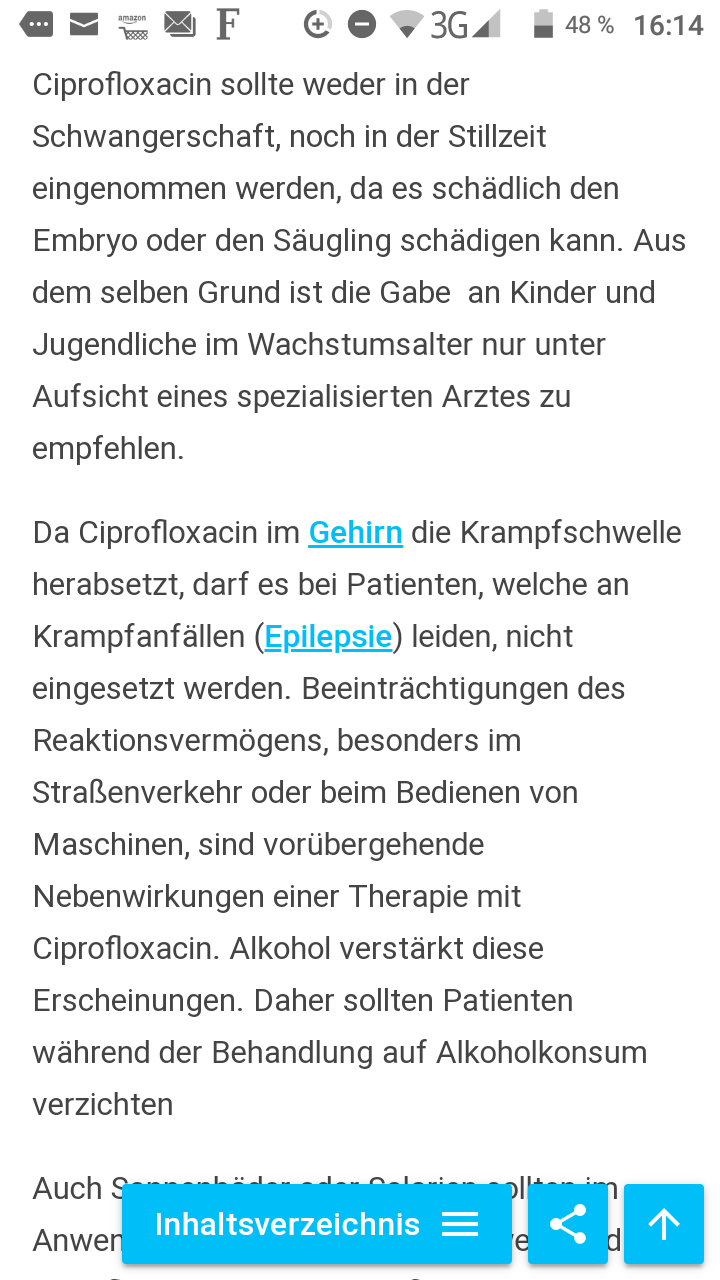Tap the hamburger menu icon beside Inhaltsverzeichnis
This screenshot has width=720, height=1280.
(461, 1224)
